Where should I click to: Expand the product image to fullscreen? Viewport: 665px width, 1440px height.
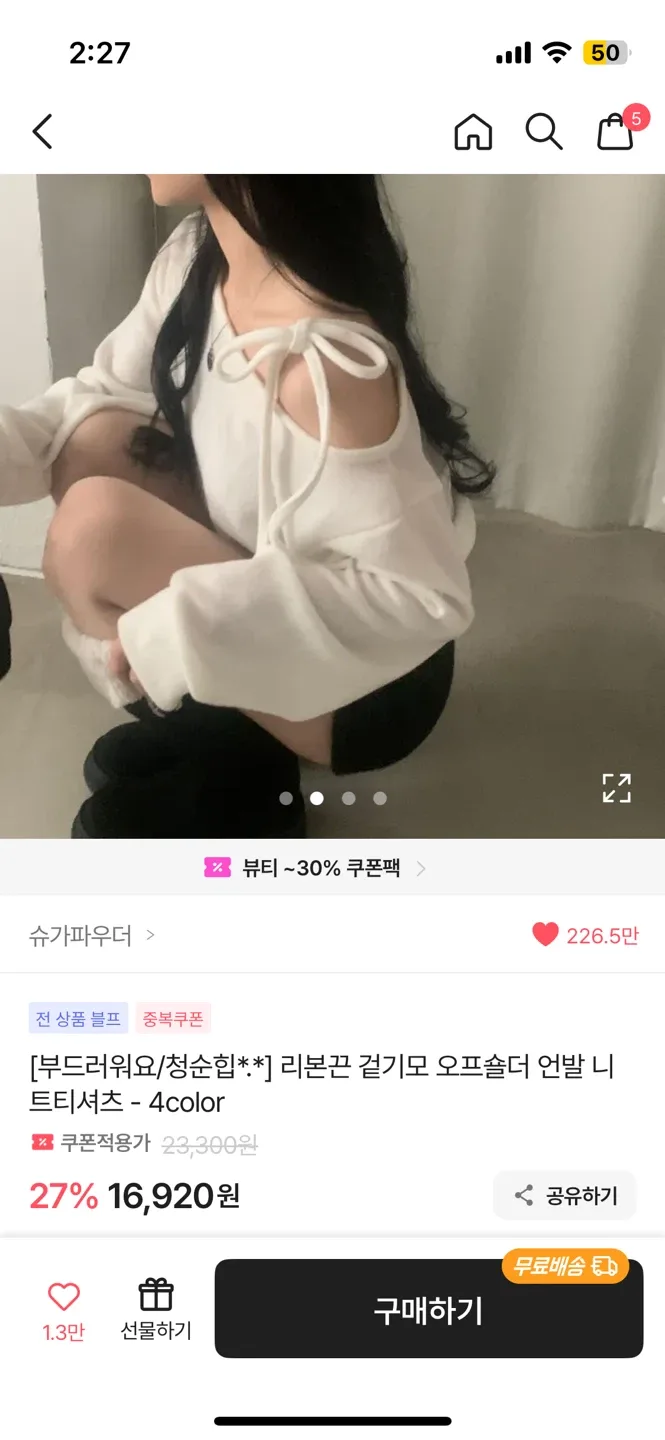pos(616,788)
